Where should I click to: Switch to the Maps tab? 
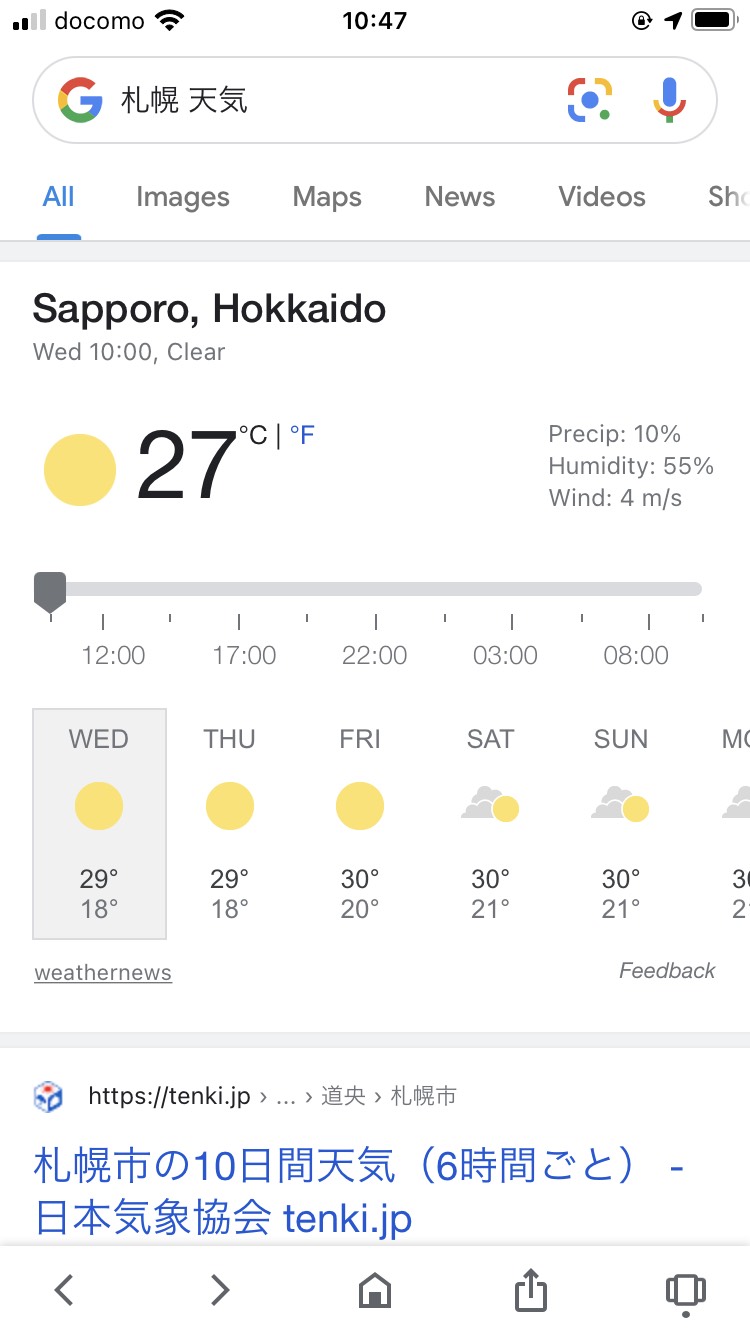pos(327,197)
